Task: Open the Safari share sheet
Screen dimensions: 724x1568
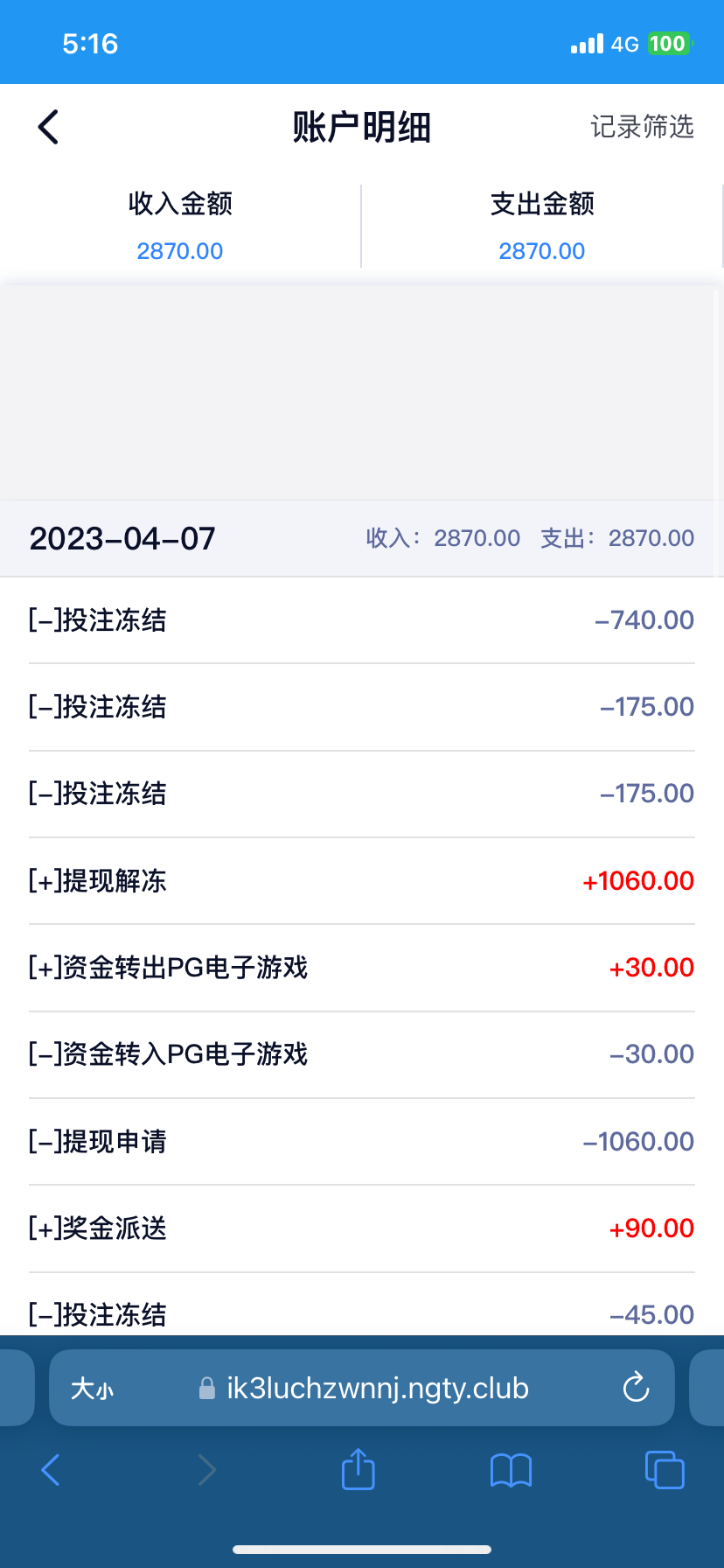Action: (x=357, y=1470)
